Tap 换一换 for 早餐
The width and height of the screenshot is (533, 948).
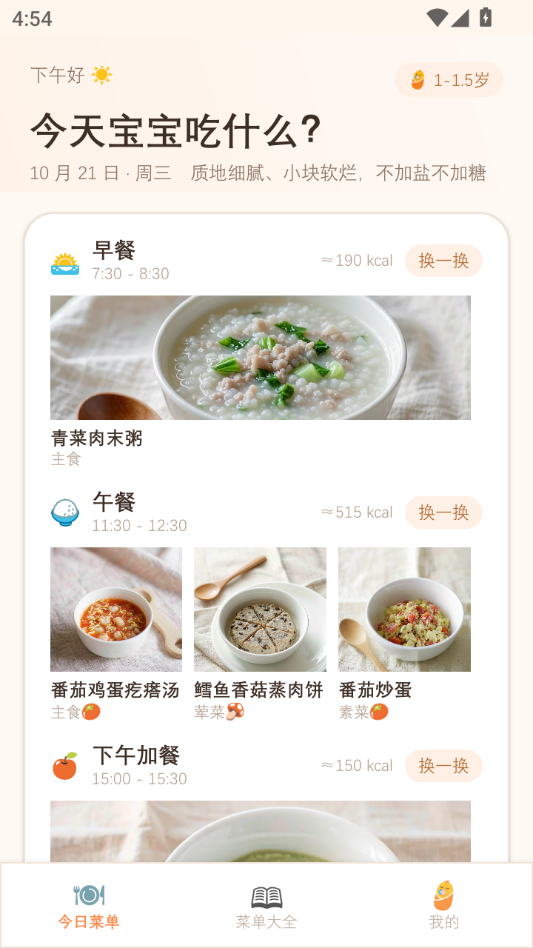444,261
